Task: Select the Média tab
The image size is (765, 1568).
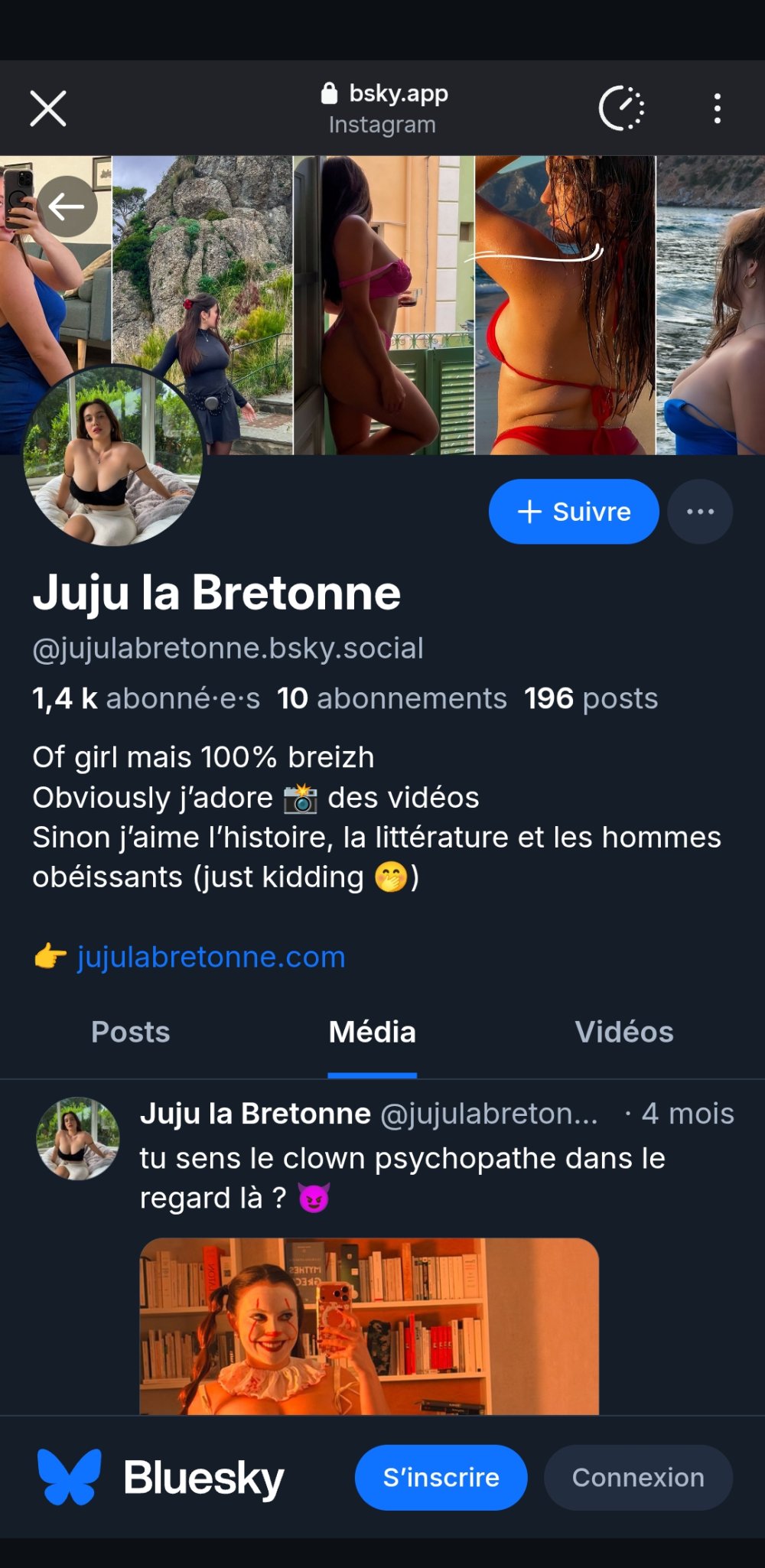Action: [373, 1032]
